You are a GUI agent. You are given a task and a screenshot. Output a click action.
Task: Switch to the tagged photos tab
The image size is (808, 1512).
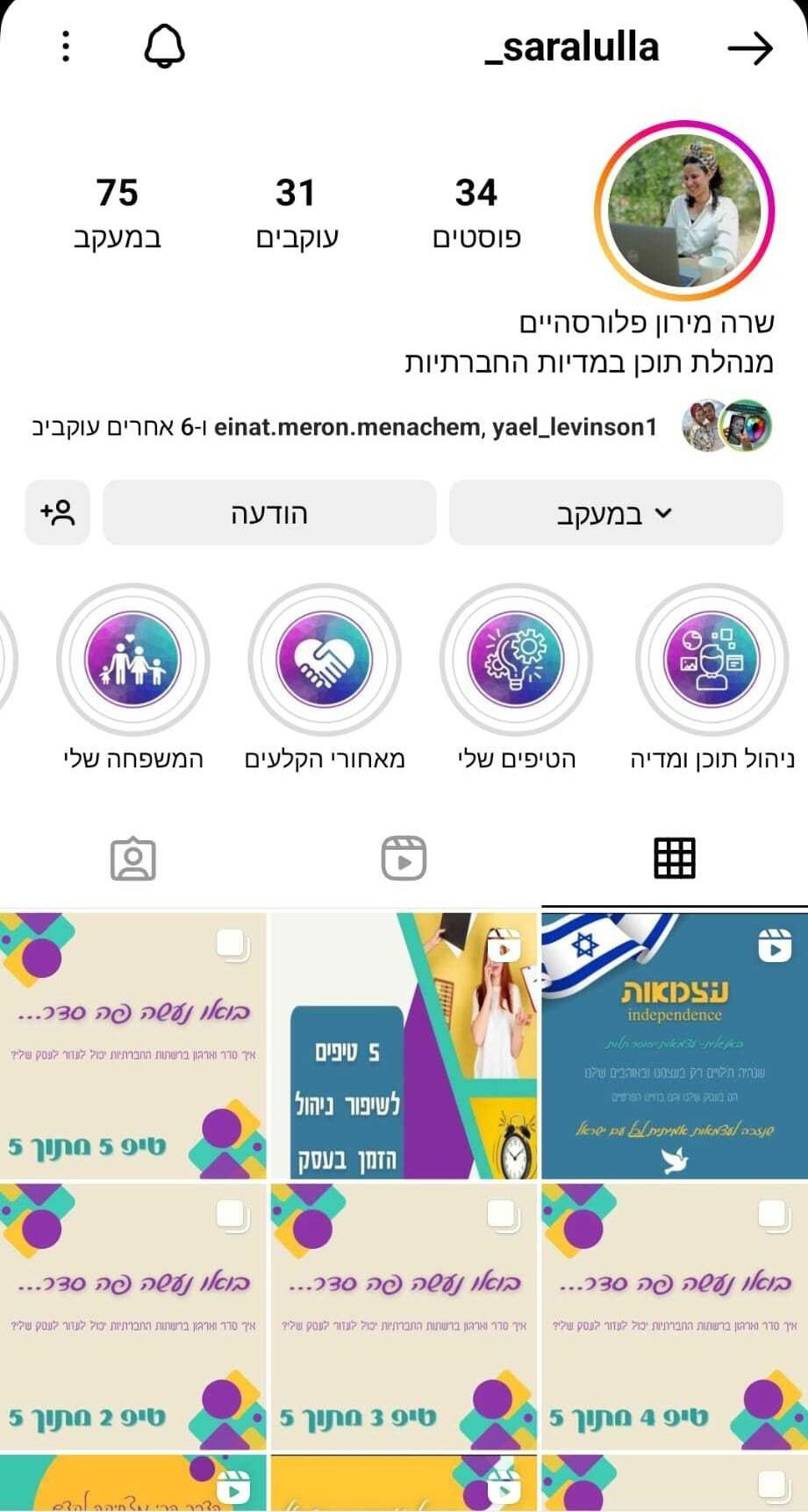133,859
